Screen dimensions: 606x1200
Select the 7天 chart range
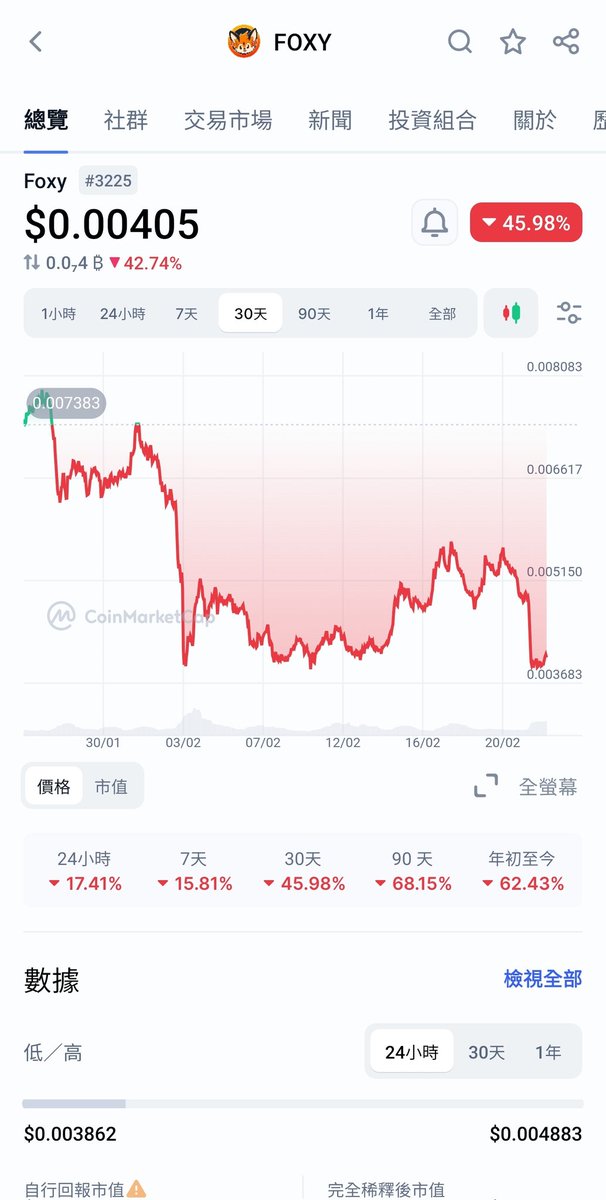click(186, 314)
